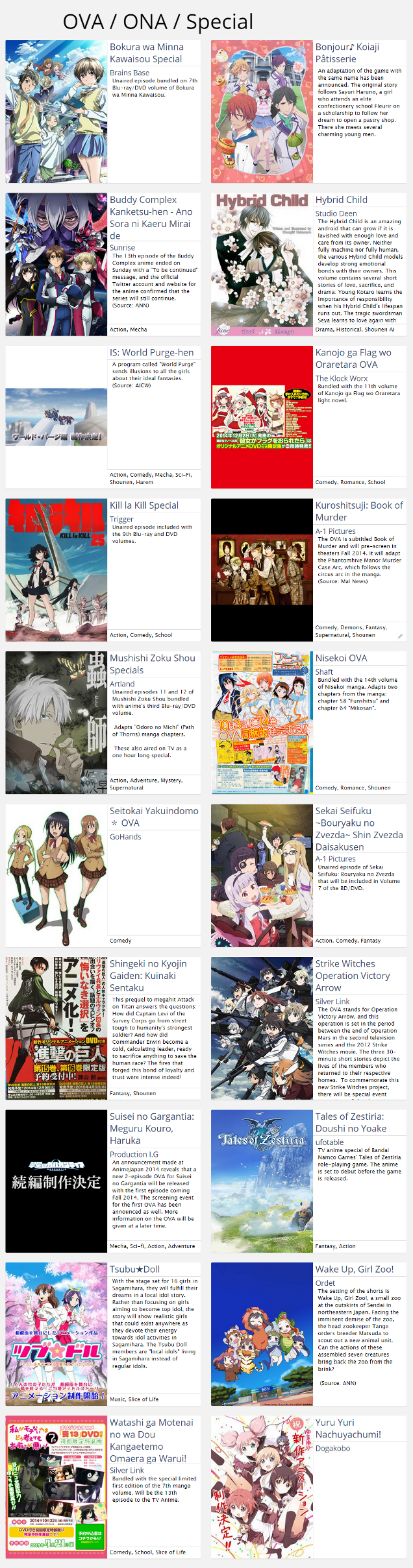Screen dimensions: 413x1568
Task: Open Mushishi Zoku Shou Specials title
Action: [152, 664]
